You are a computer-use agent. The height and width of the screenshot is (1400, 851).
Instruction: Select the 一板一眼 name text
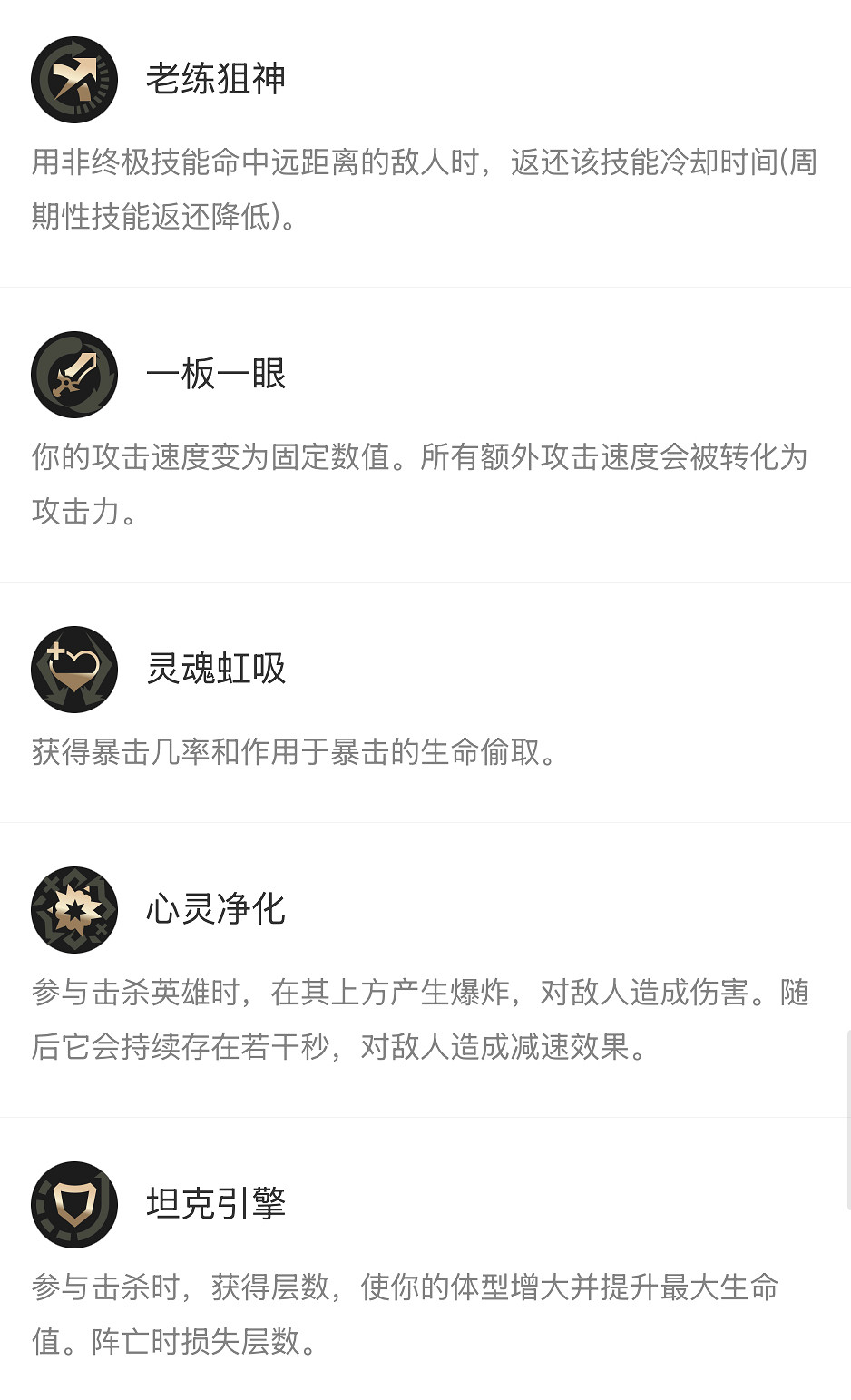[216, 374]
